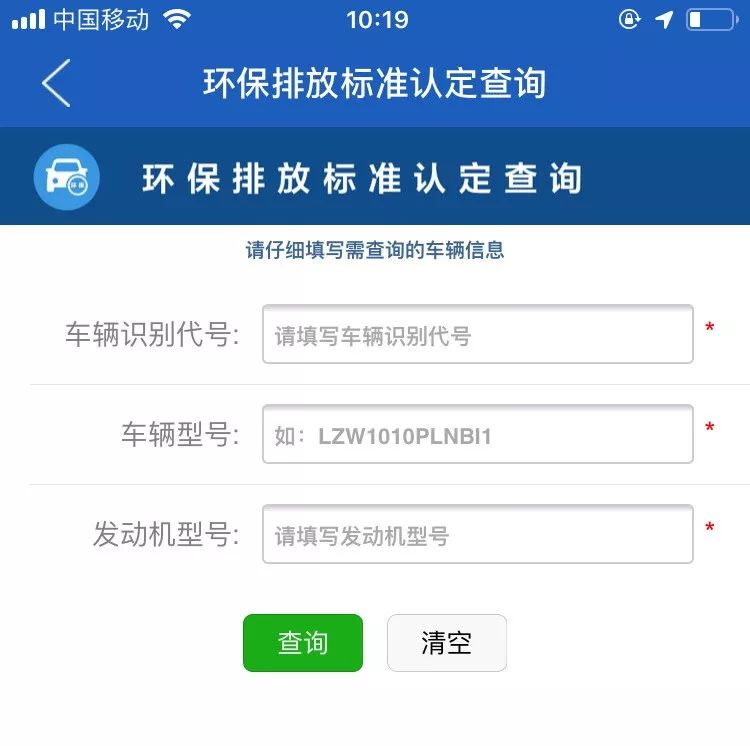This screenshot has width=750, height=746.
Task: Go back using the top-left arrow
Action: pyautogui.click(x=56, y=82)
